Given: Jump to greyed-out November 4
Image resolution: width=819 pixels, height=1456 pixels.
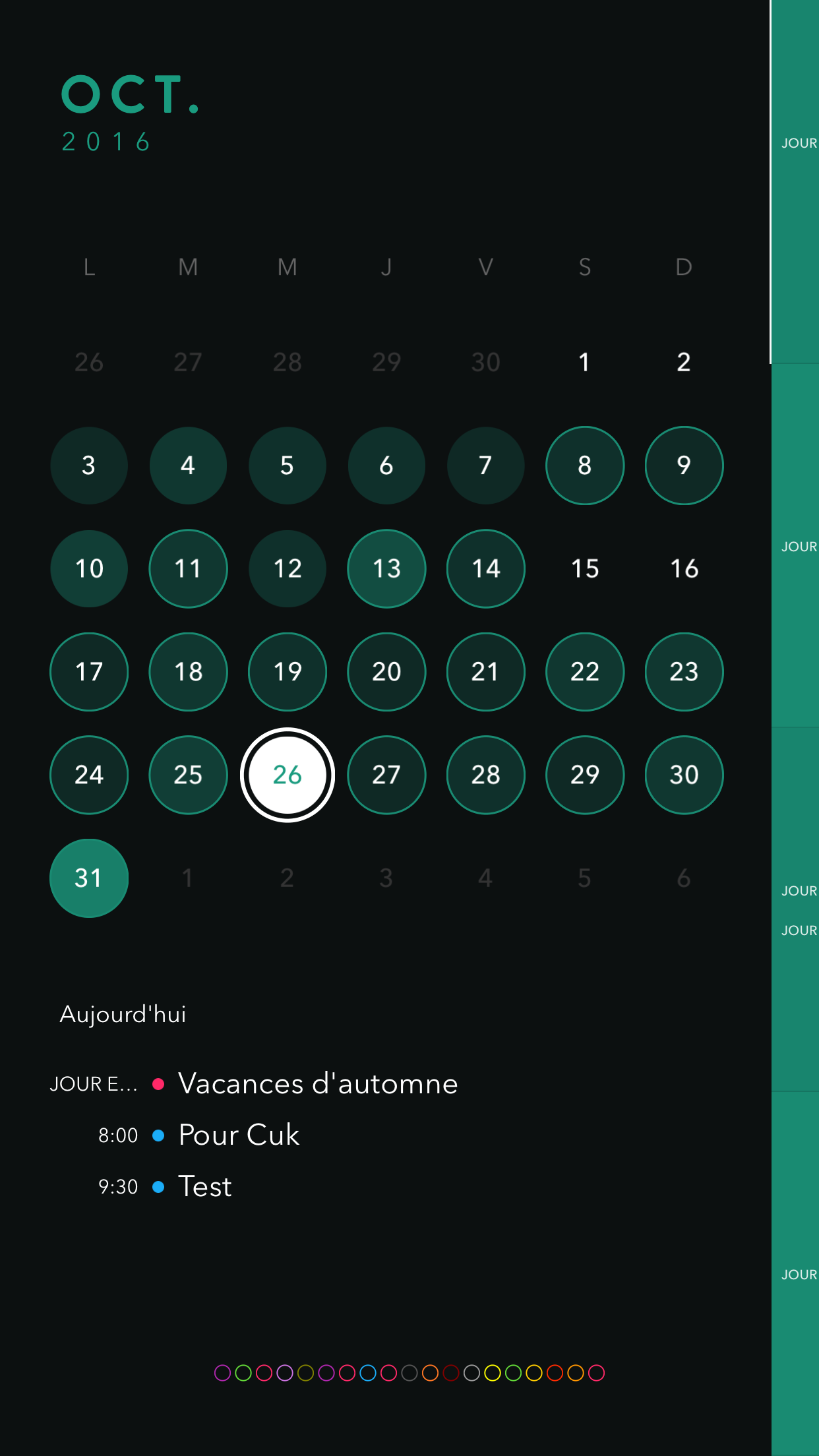Looking at the screenshot, I should click(485, 878).
